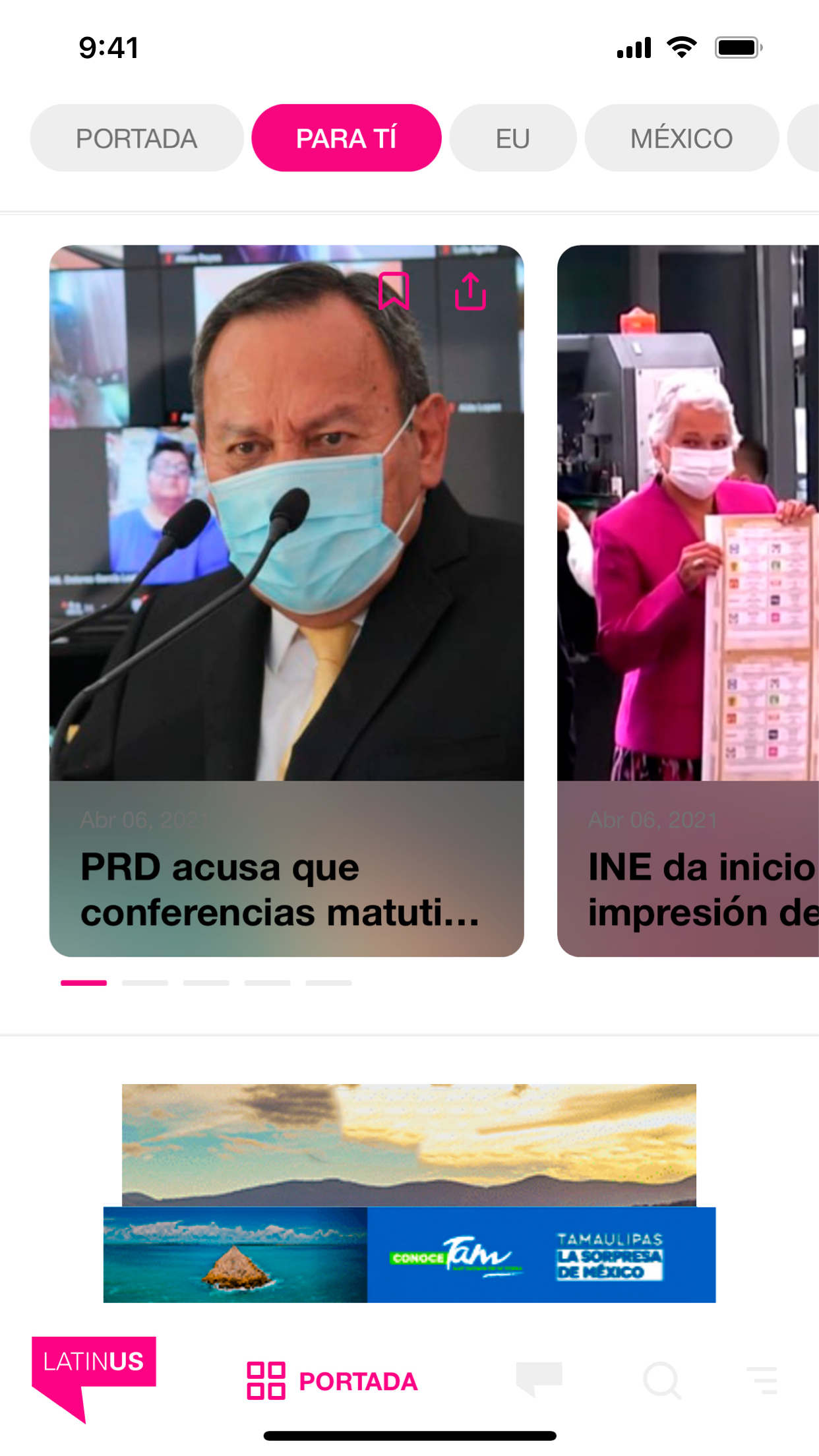Switch to the MÉXICO tab
Image resolution: width=819 pixels, height=1456 pixels.
(681, 138)
